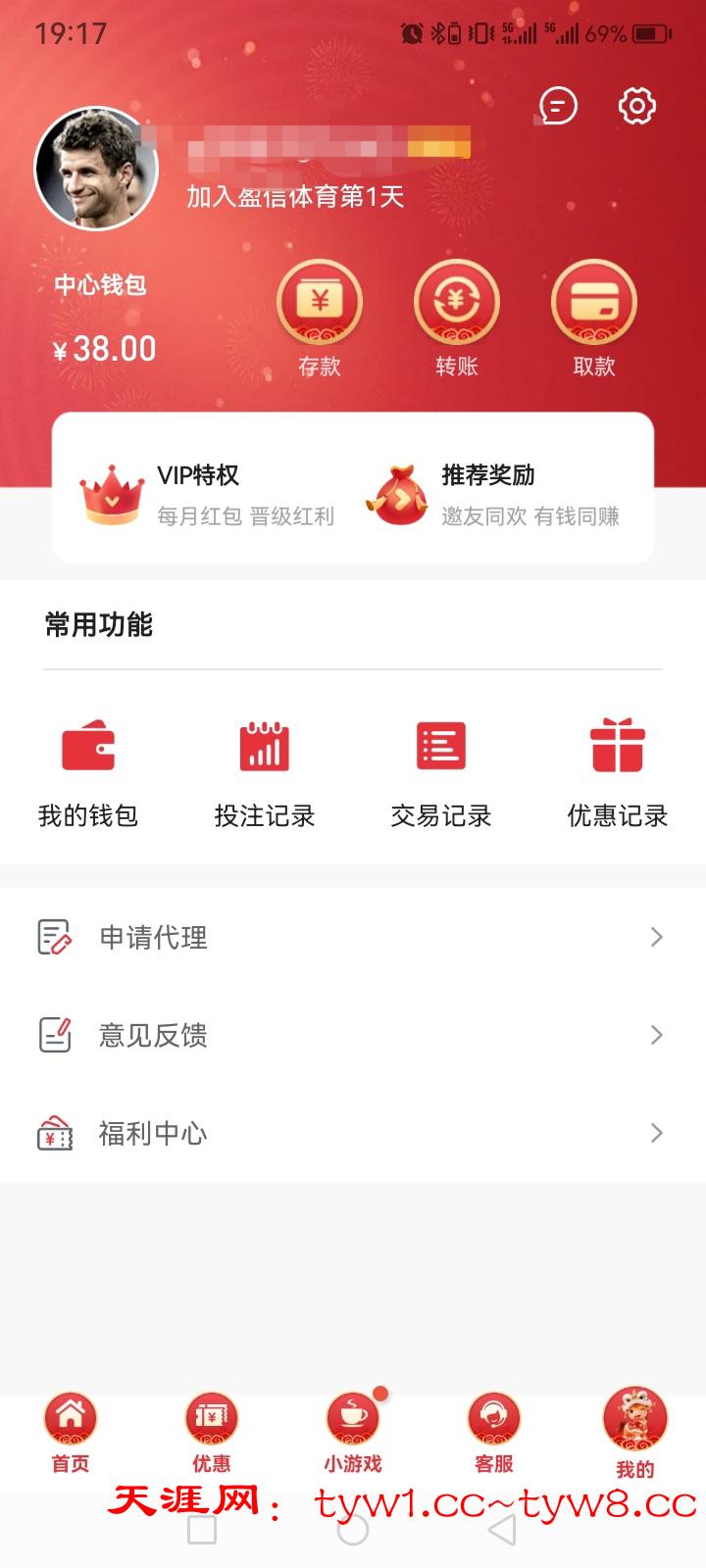
Task: Open 交易记录
Action: [441, 772]
